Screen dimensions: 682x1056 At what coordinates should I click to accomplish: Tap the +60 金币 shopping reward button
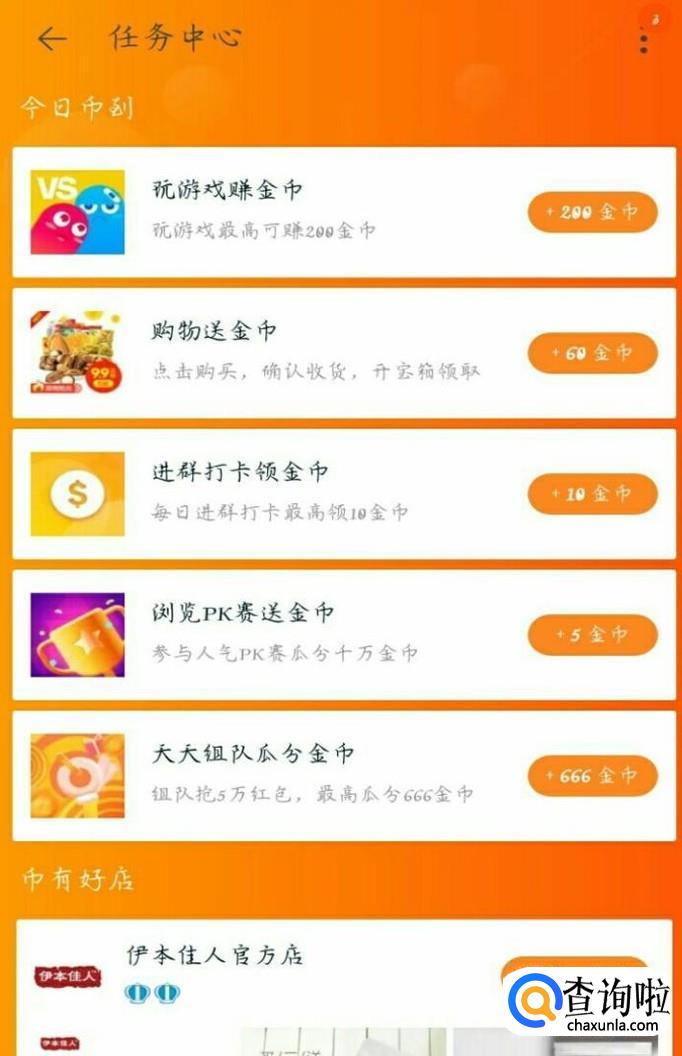pyautogui.click(x=592, y=353)
